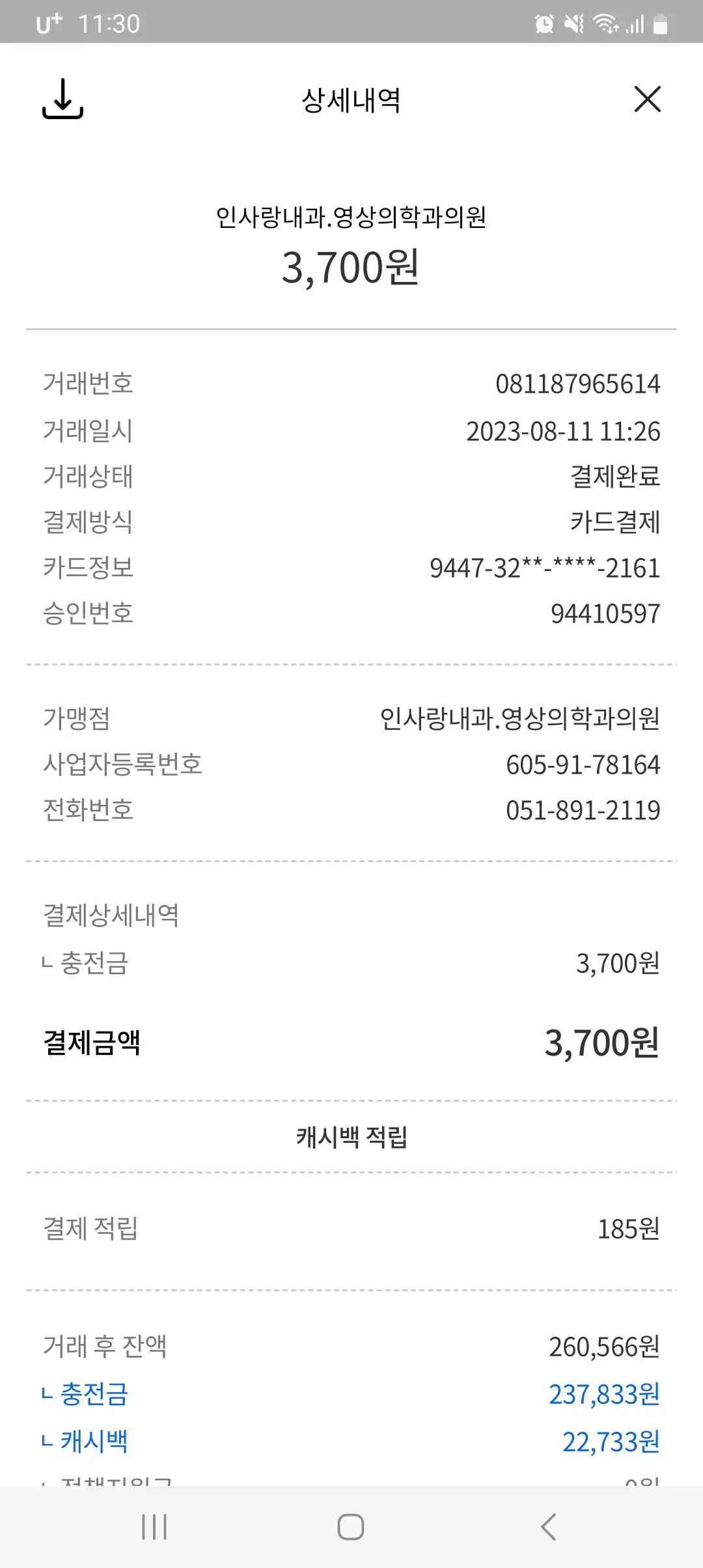The height and width of the screenshot is (1568, 703).
Task: Tap the 결제 적립 185원 row
Action: [x=351, y=1228]
